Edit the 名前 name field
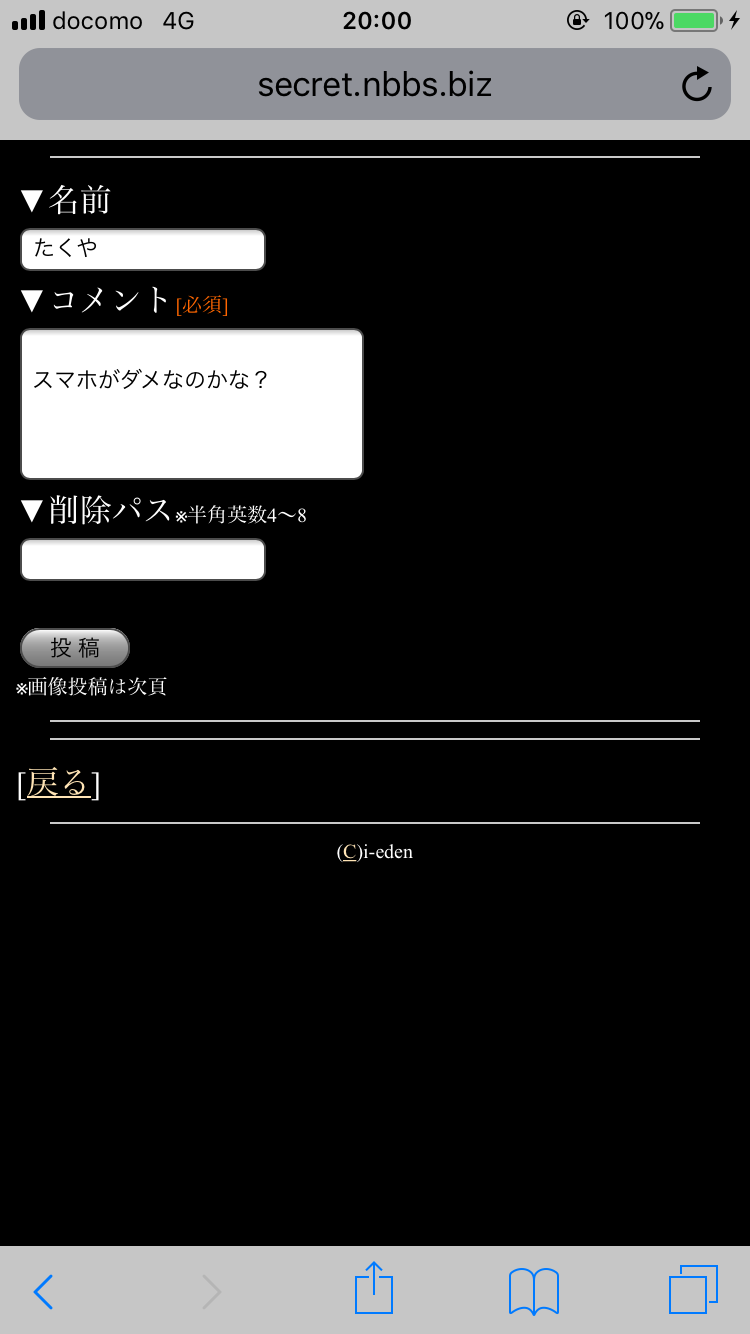The width and height of the screenshot is (750, 1334). (x=143, y=249)
